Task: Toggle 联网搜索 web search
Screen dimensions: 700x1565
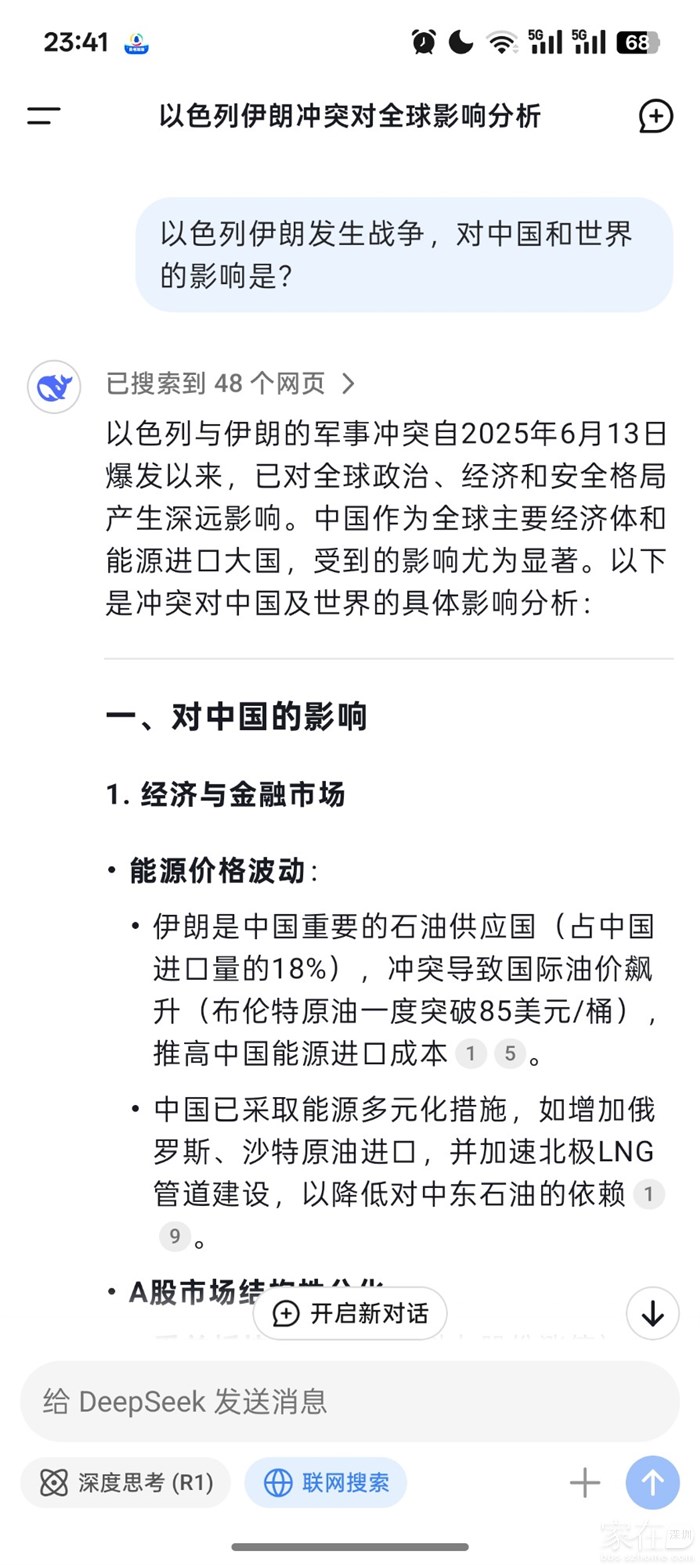Action: pos(326,1482)
